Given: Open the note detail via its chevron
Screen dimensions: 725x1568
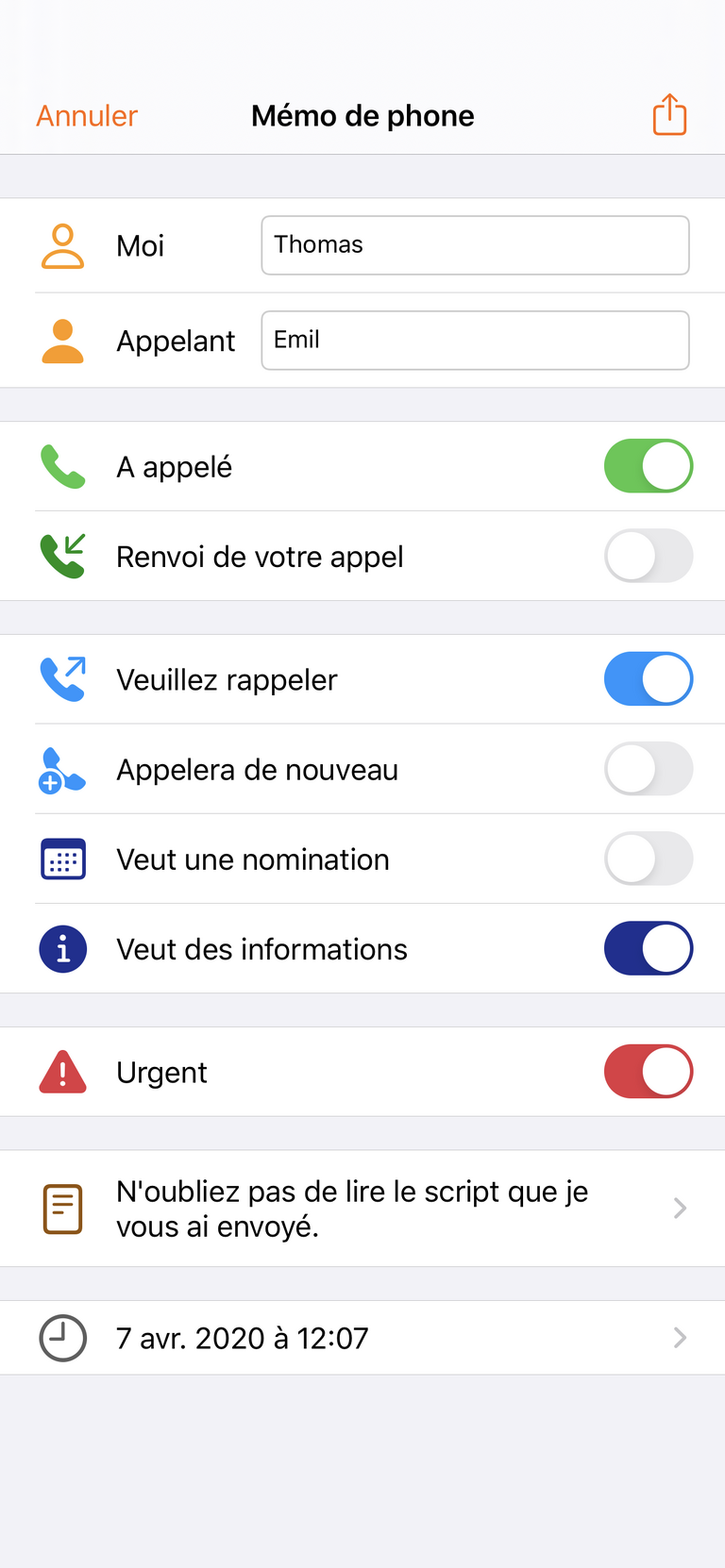Looking at the screenshot, I should [679, 1208].
